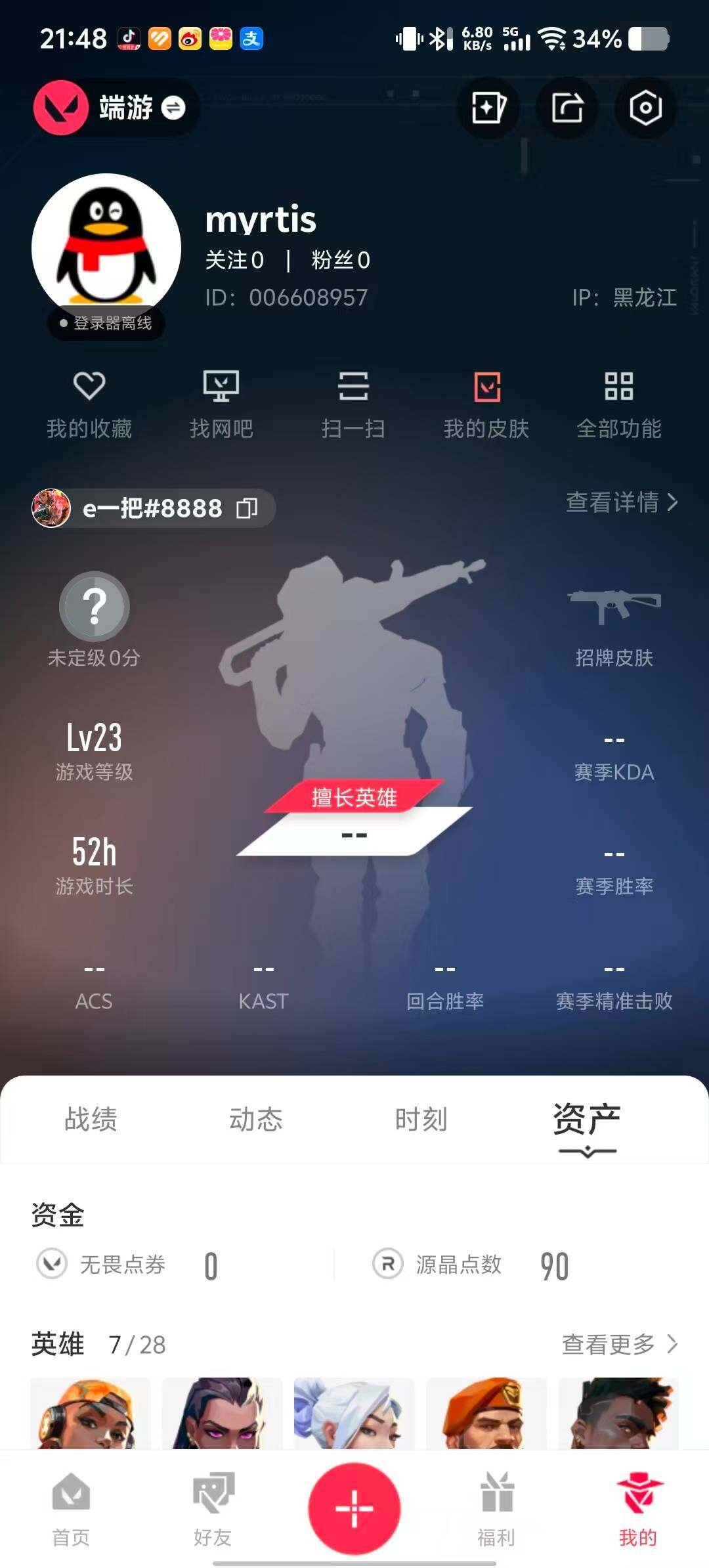
Task: Open settings hexagon icon
Action: pyautogui.click(x=645, y=108)
